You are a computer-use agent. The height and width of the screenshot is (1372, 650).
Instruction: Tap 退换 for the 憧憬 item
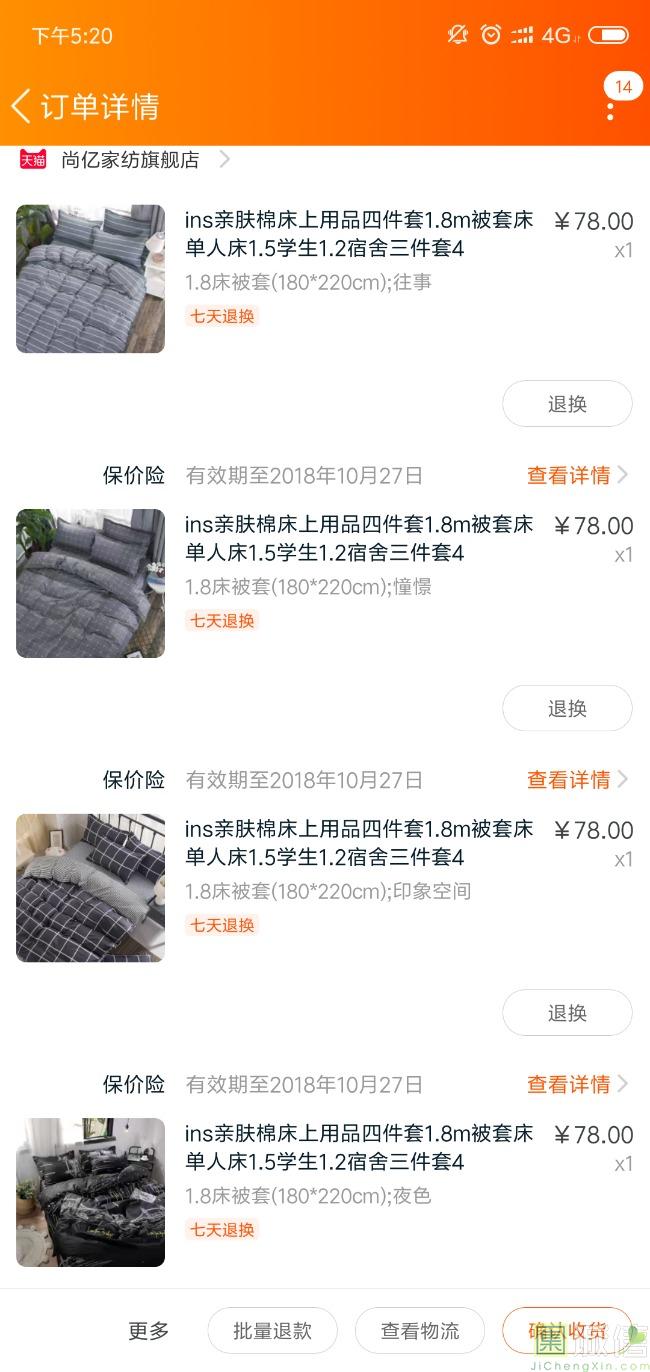[567, 709]
